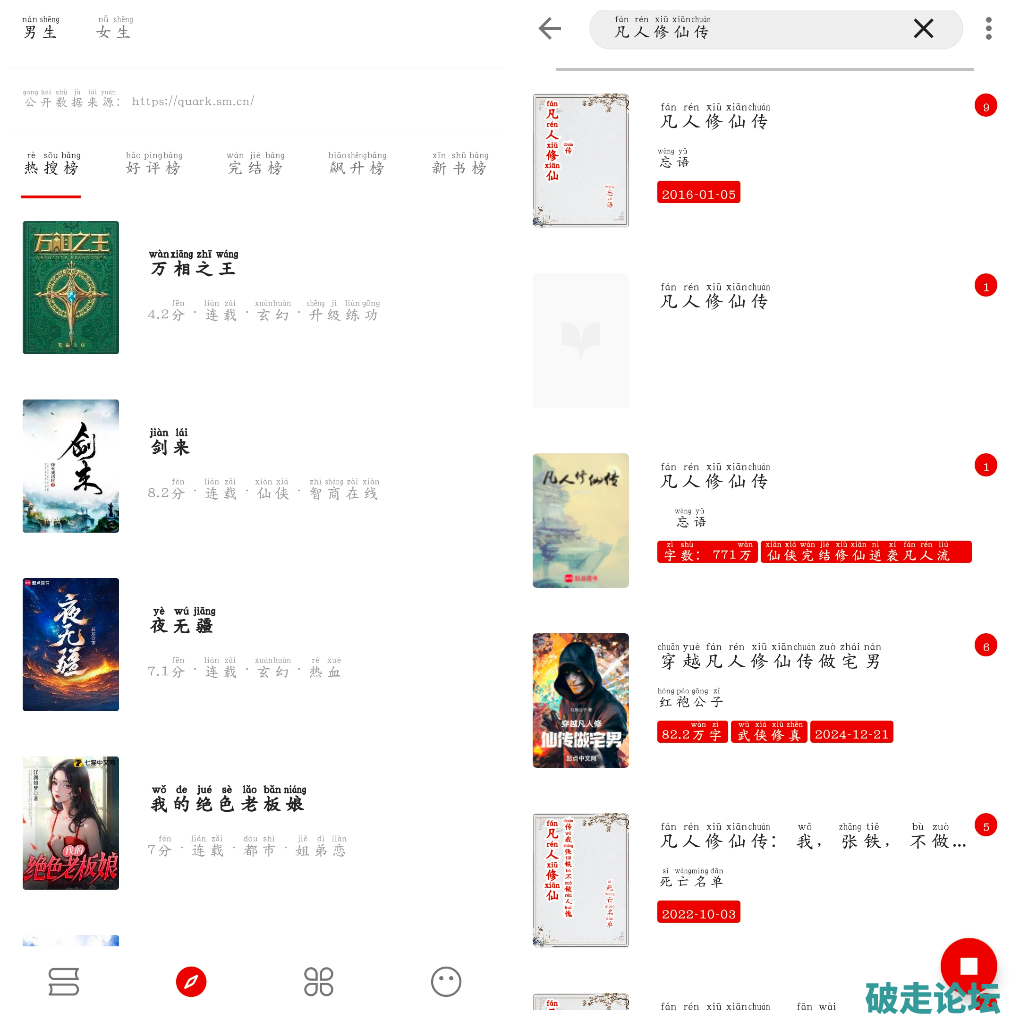Screen dimensions: 1020x1020
Task: Open search result 凡人修仙传 dated 2016-01-05
Action: (x=714, y=122)
